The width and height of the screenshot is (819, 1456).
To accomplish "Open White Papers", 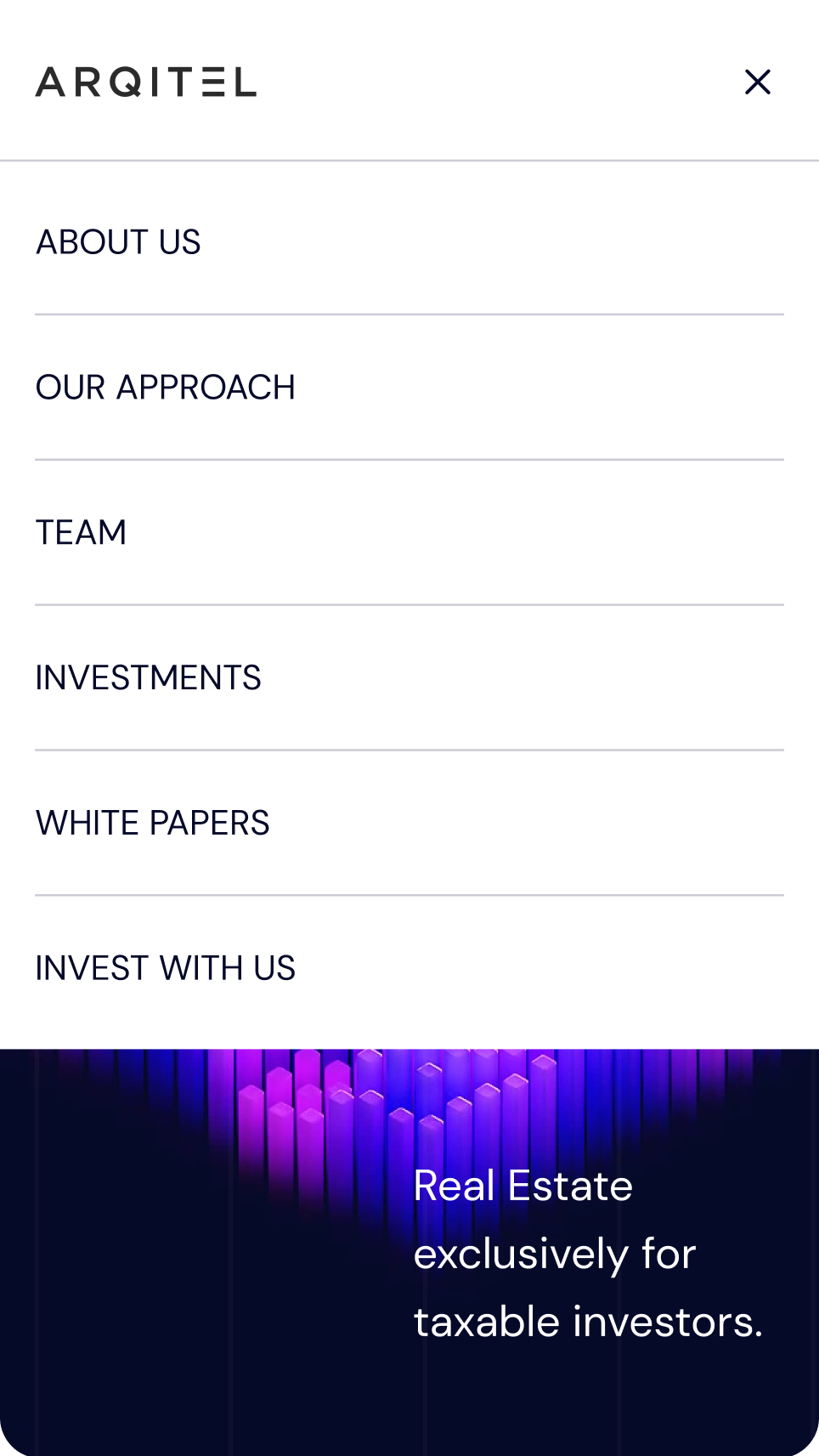I will (153, 823).
